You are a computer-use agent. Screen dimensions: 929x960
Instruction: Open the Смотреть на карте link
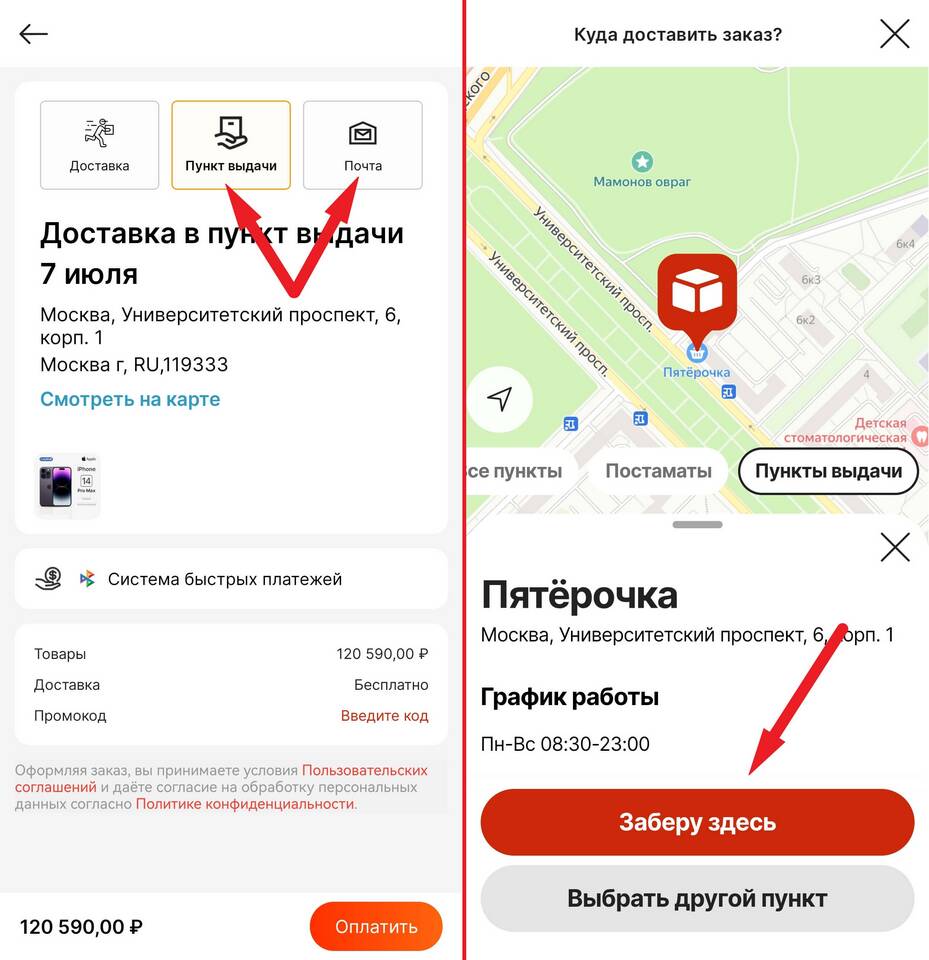pyautogui.click(x=130, y=399)
